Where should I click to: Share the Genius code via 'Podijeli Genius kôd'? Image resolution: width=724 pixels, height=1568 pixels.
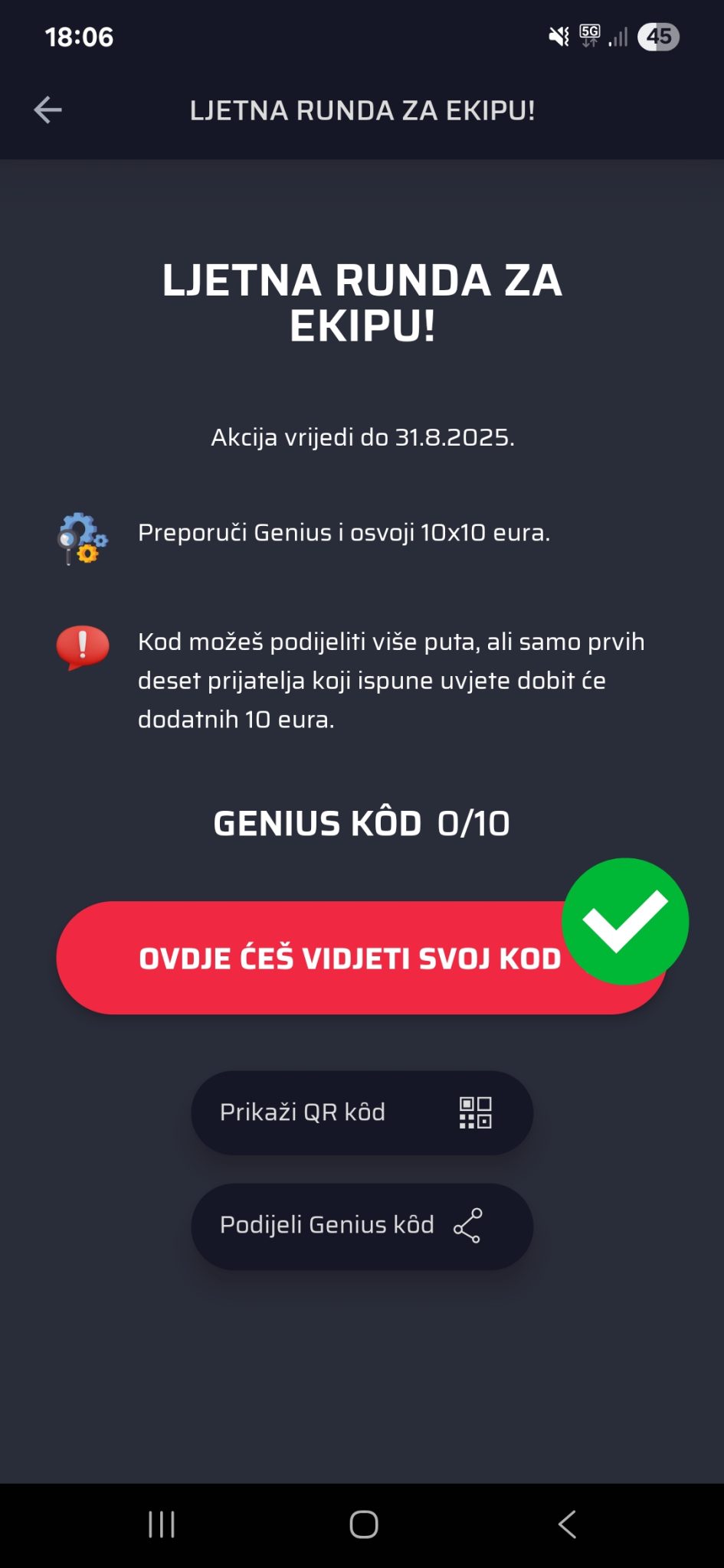pos(362,1226)
